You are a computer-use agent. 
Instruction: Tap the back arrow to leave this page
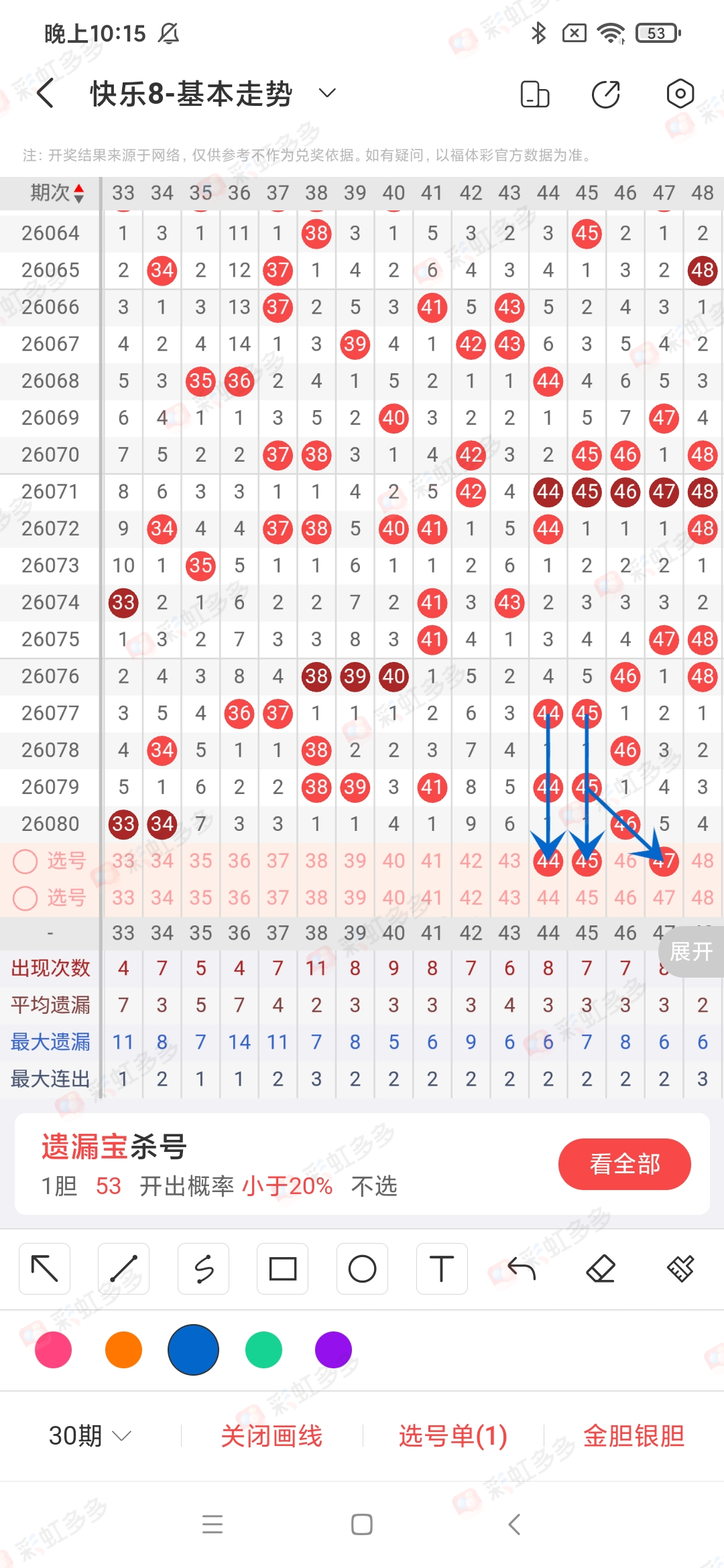(45, 93)
